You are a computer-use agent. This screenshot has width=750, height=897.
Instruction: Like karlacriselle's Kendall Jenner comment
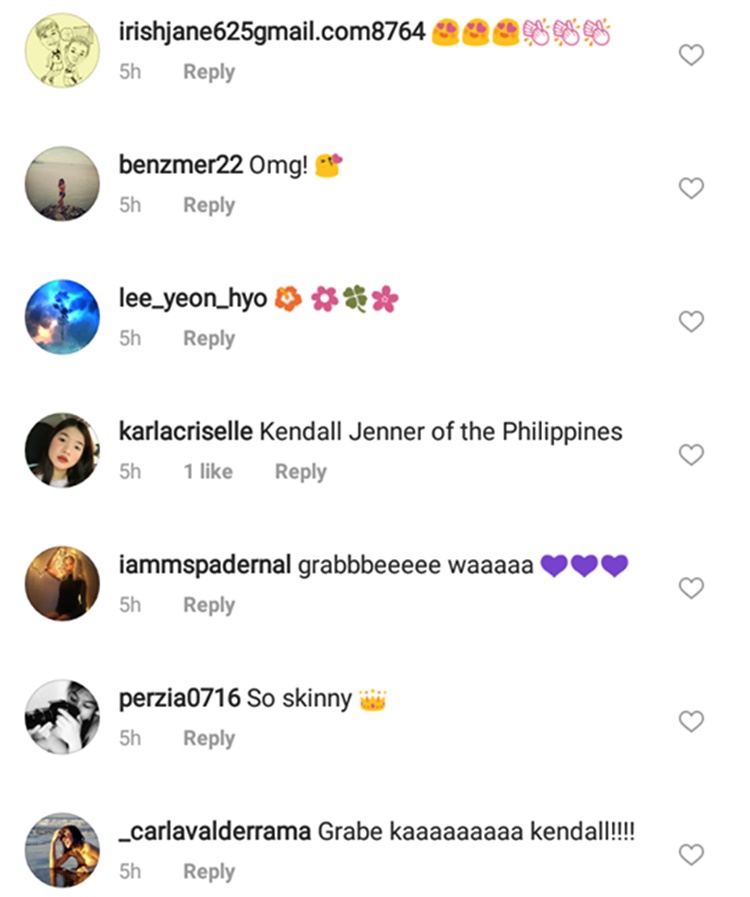(691, 455)
